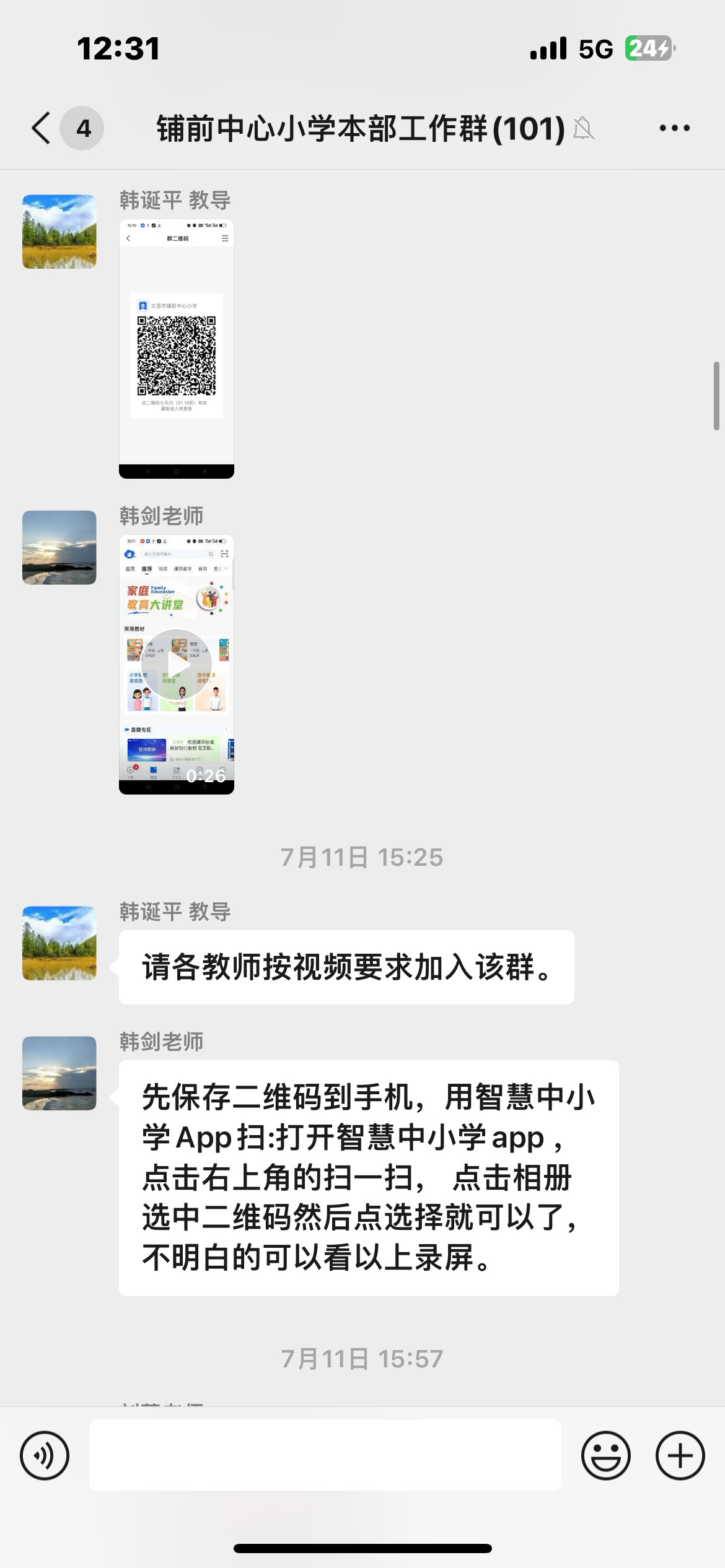Open the emoji sticker panel
This screenshot has width=725, height=1568.
point(605,1455)
